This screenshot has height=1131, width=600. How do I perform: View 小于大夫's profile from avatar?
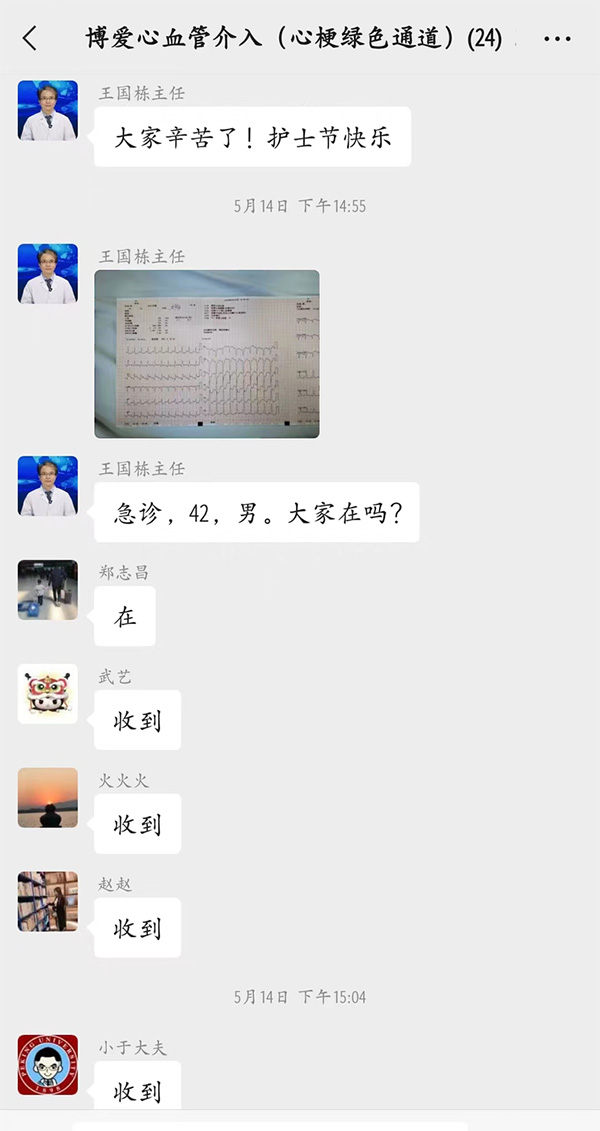48,1065
